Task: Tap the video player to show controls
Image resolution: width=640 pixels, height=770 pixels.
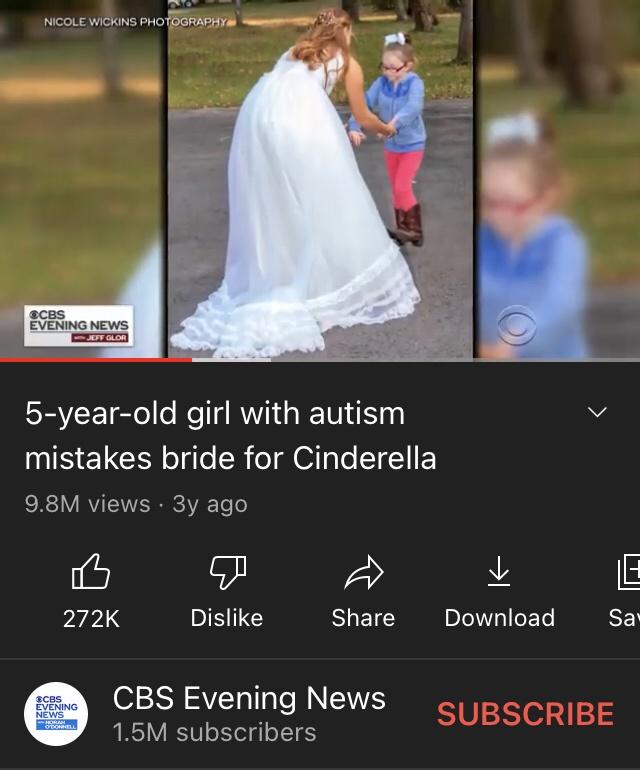Action: pyautogui.click(x=320, y=180)
